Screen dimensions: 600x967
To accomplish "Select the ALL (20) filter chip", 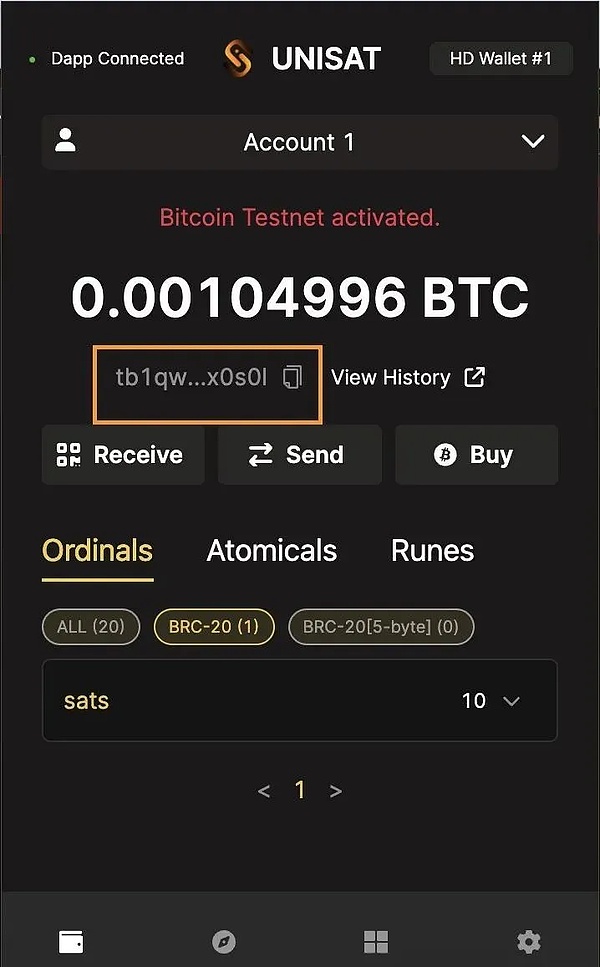I will tap(91, 627).
